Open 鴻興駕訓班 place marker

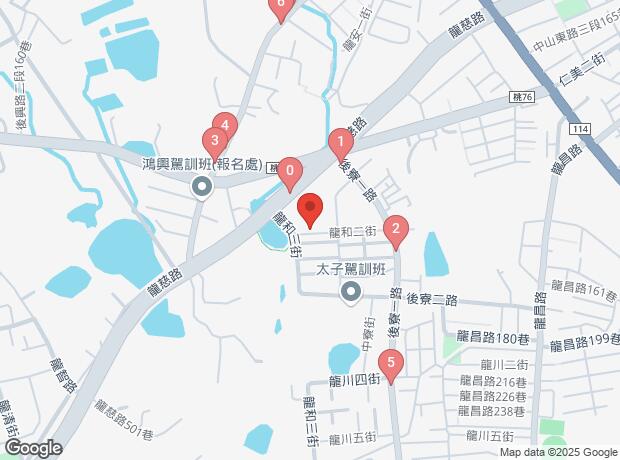click(202, 186)
